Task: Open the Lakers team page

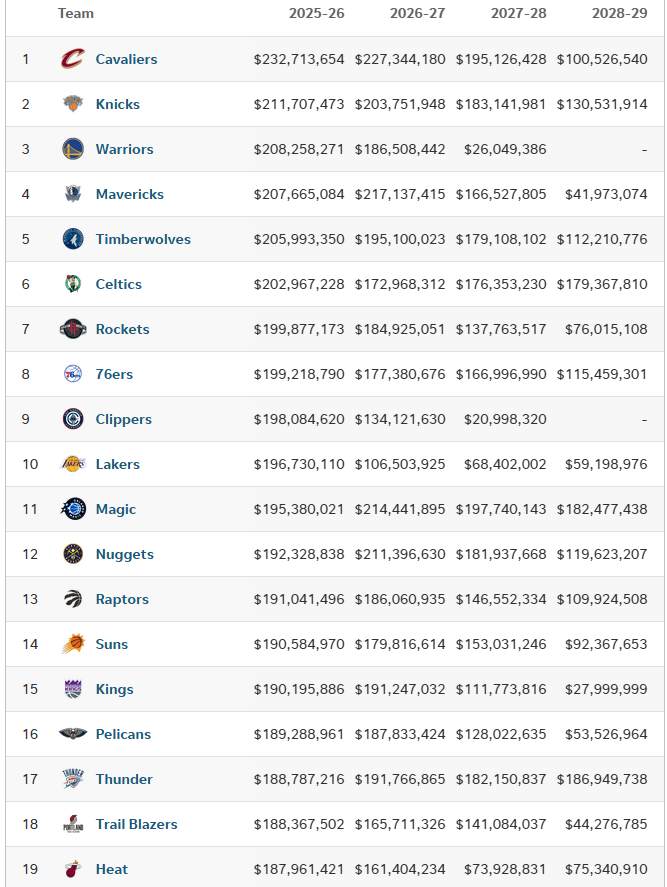Action: [x=117, y=464]
